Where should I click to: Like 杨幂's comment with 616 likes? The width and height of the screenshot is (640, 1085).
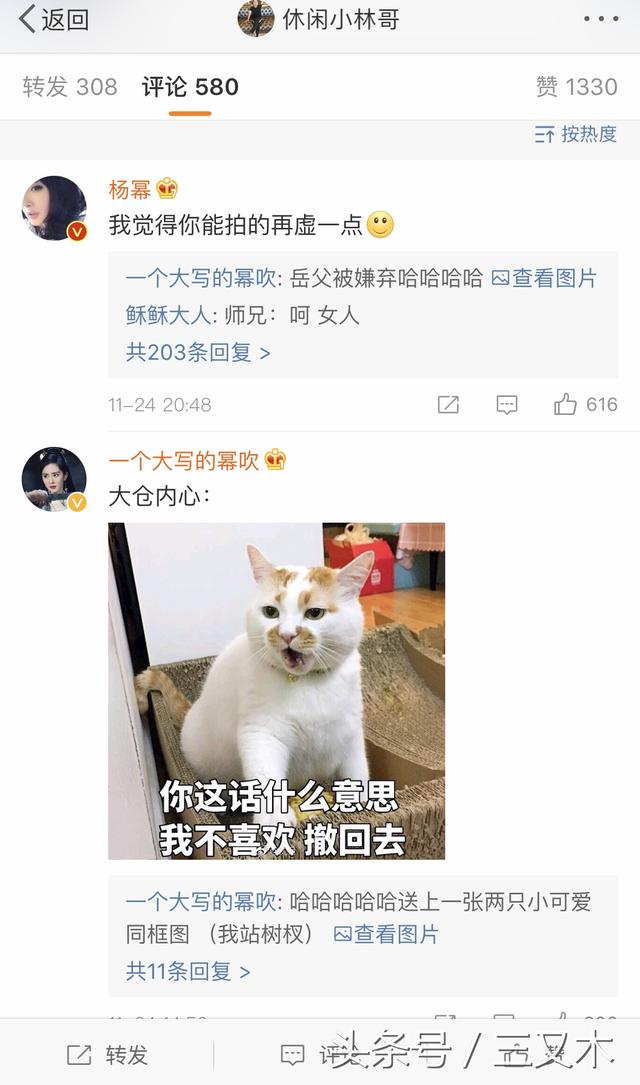click(586, 404)
